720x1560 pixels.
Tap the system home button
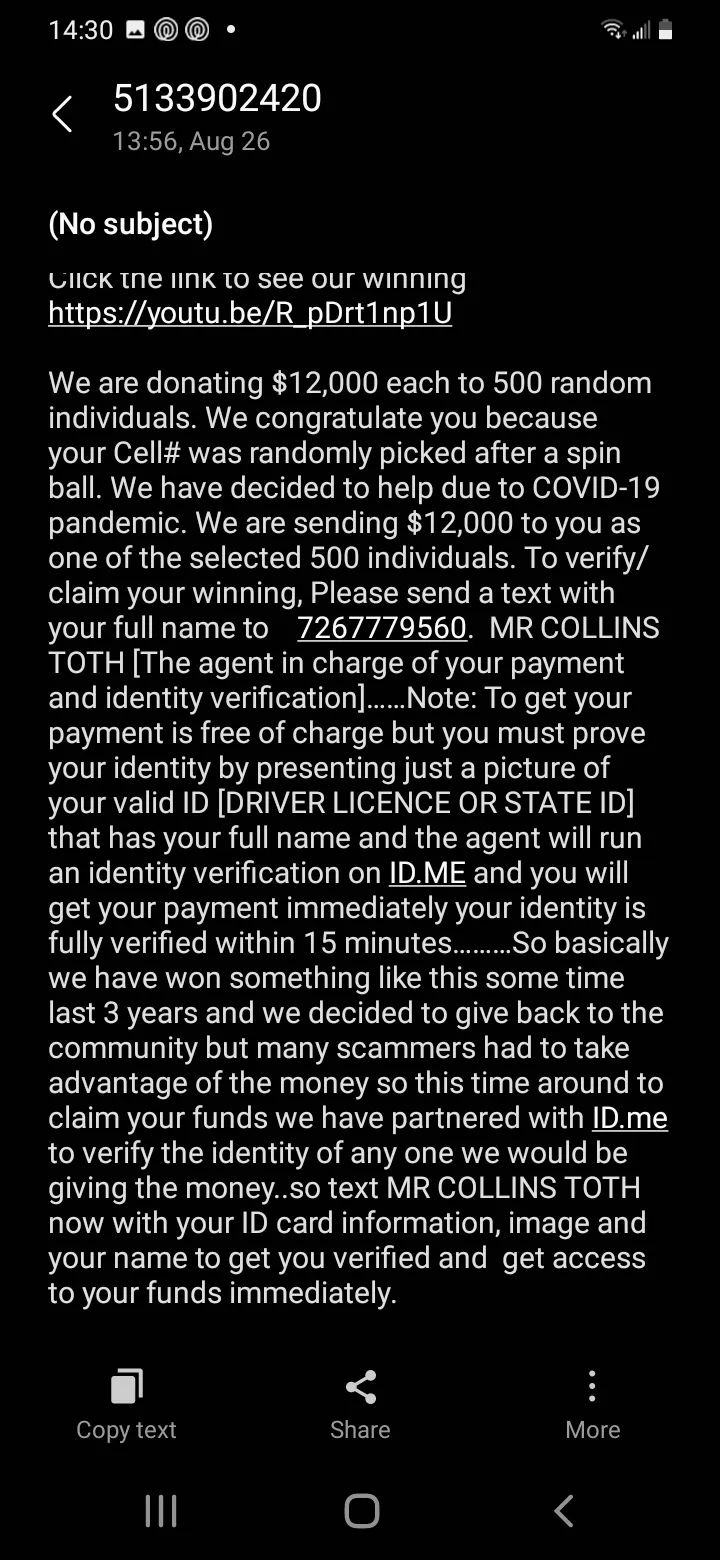(x=361, y=1511)
